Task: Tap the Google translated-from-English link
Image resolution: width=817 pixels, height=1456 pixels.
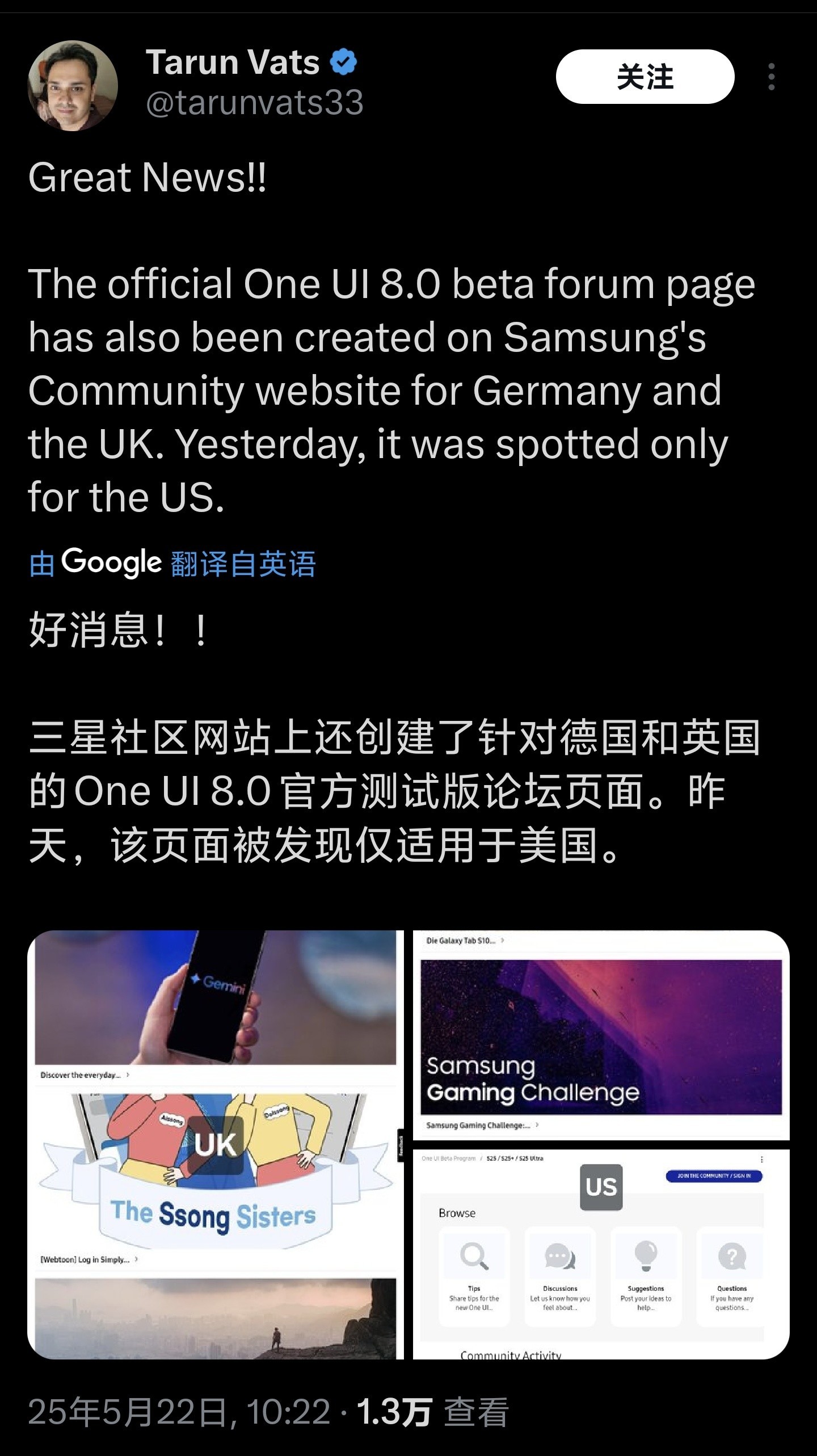Action: [x=172, y=564]
